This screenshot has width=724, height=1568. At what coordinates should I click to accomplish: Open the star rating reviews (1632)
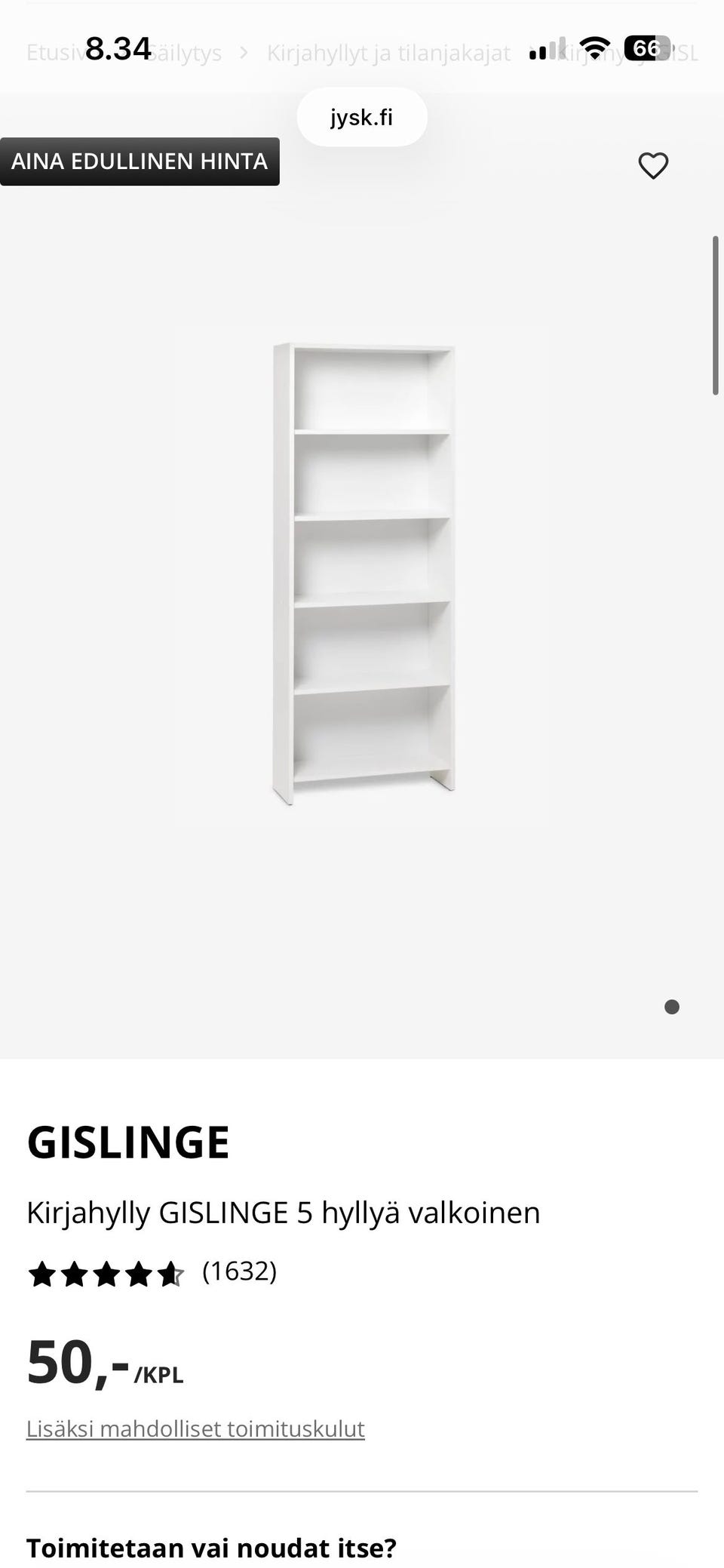152,1271
